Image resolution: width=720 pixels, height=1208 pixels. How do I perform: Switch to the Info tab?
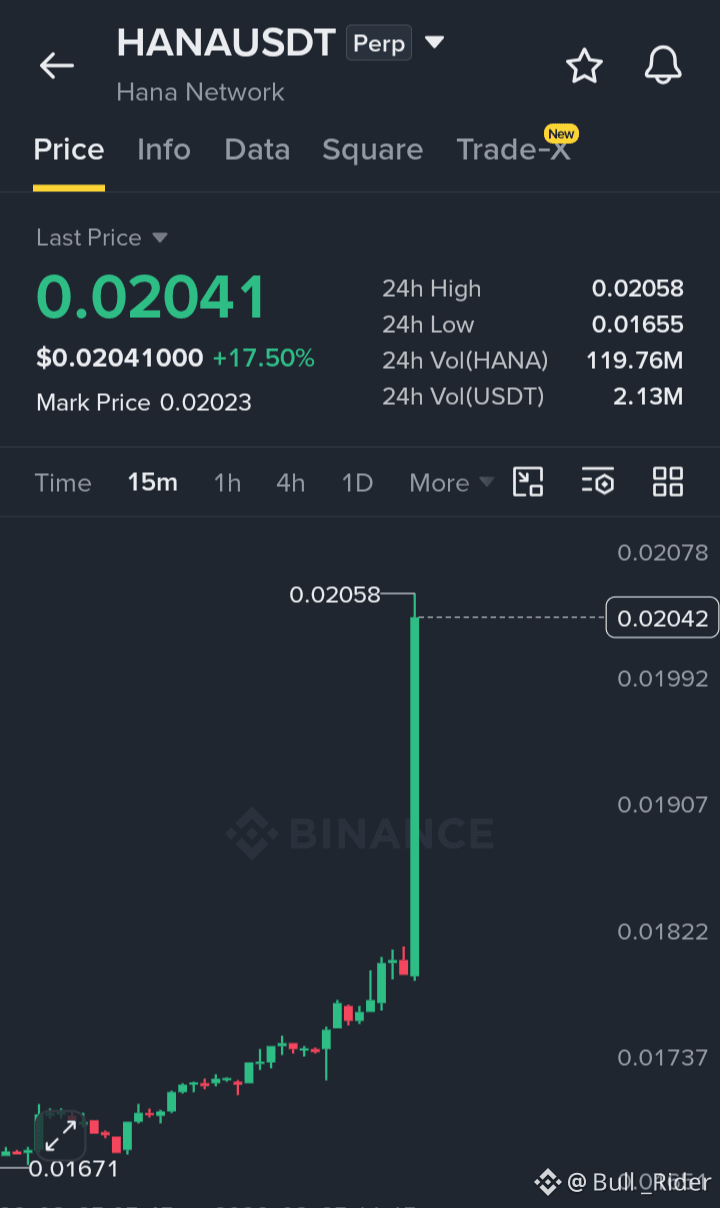[x=164, y=149]
